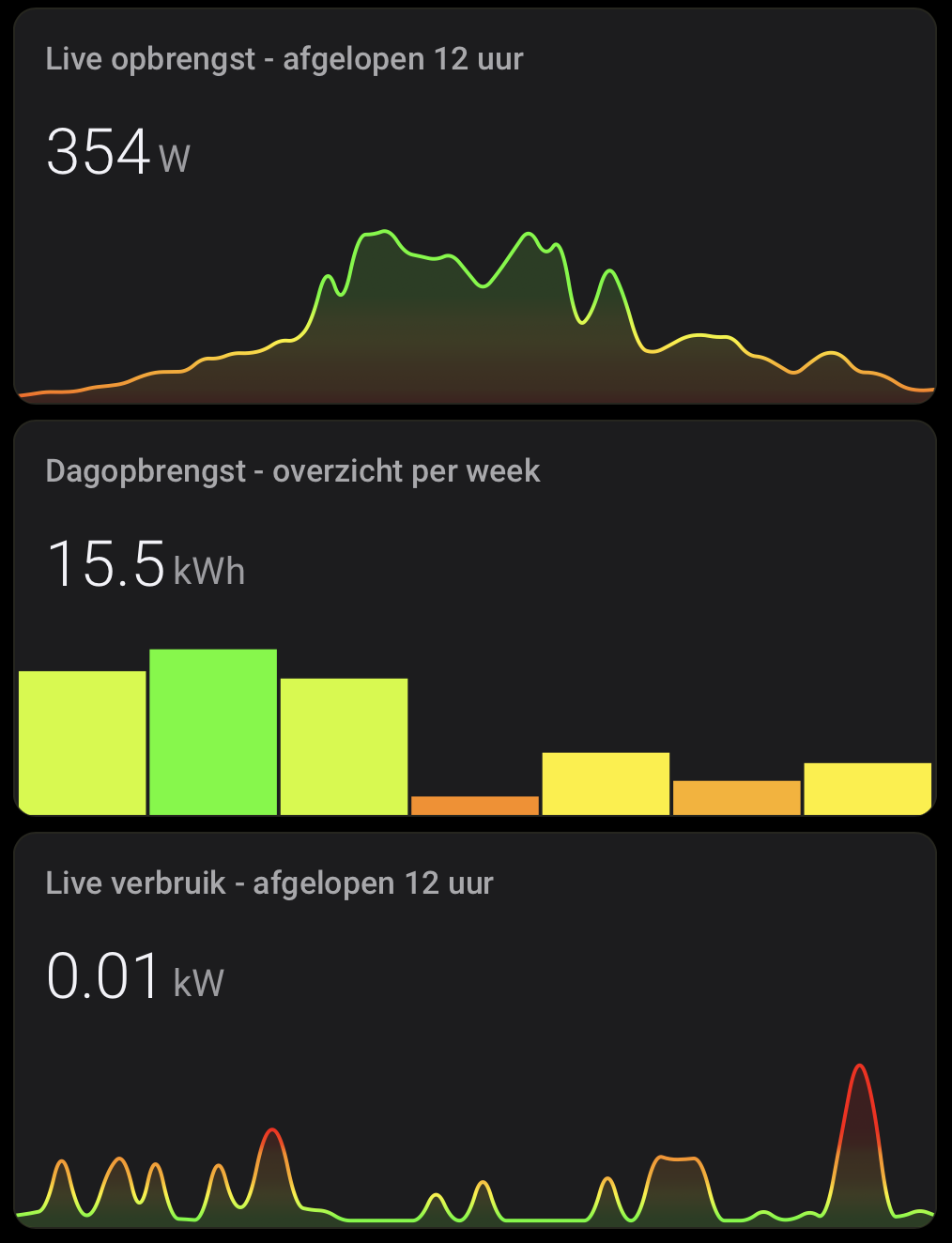The width and height of the screenshot is (952, 1243).
Task: Select the Dagopbrengst title text
Action: click(294, 470)
